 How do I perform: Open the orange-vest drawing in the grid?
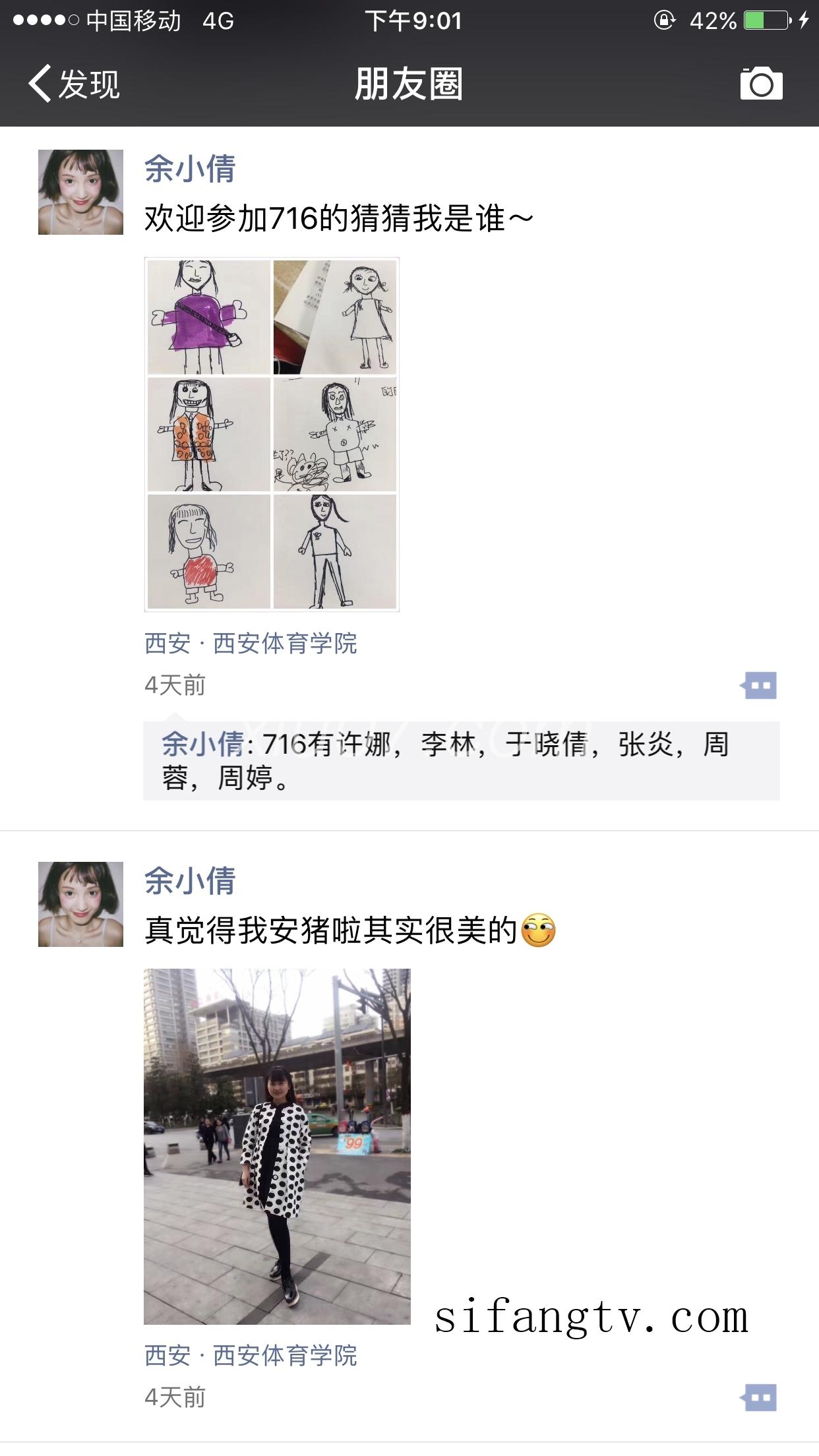[209, 435]
